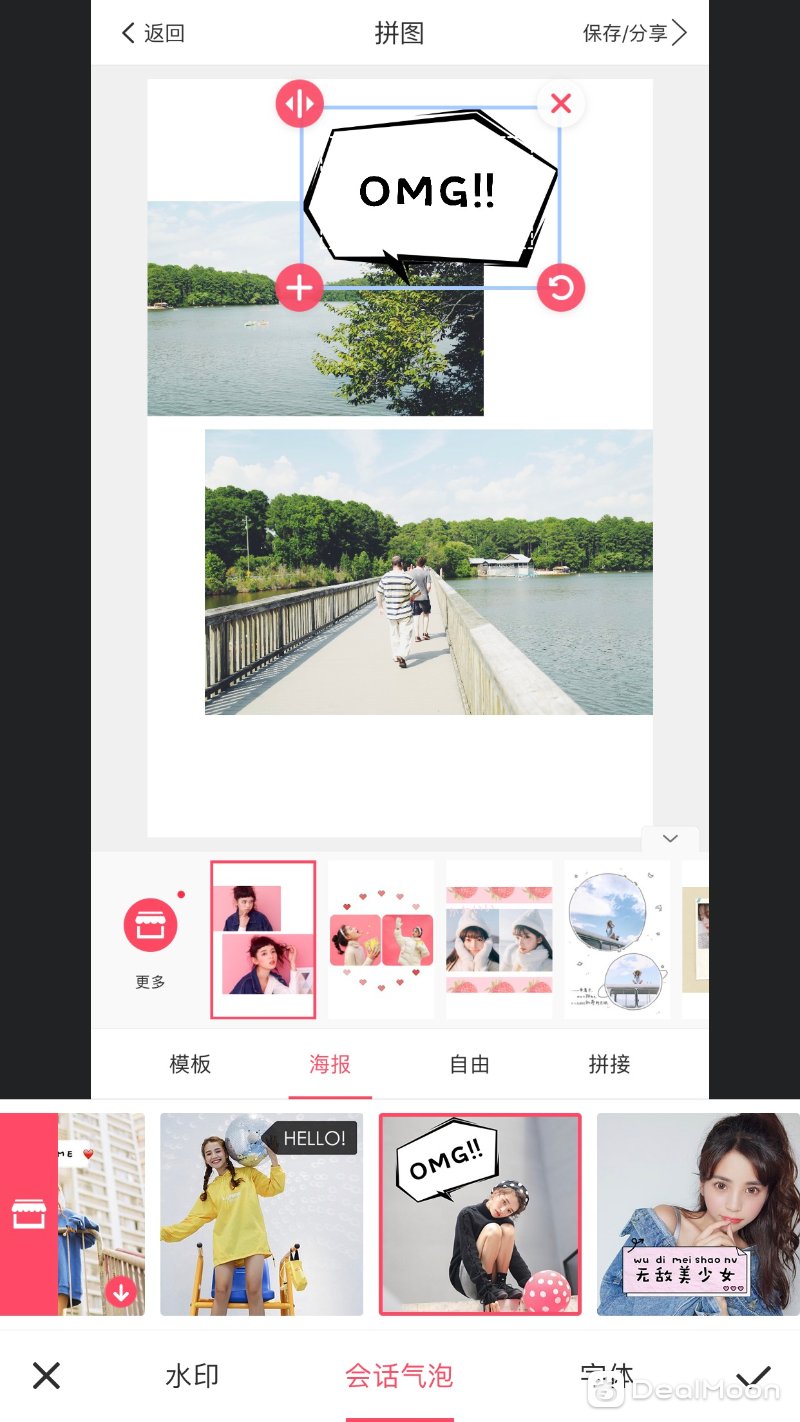Open 更多 template store
This screenshot has height=1422, width=800.
[x=150, y=940]
